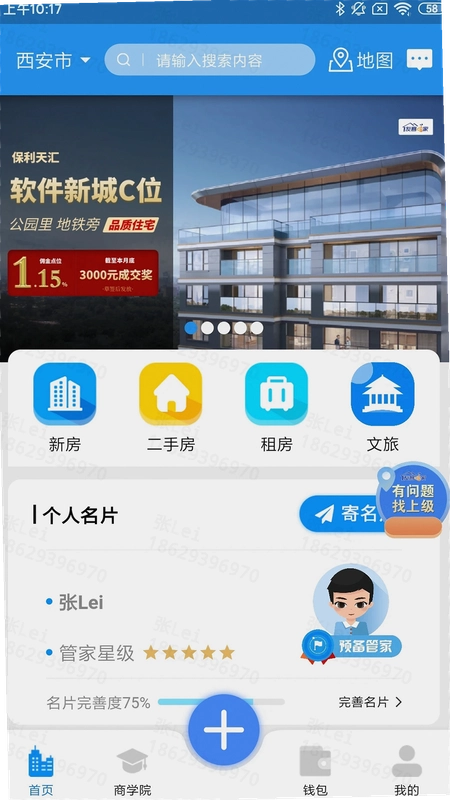Open the 新房 category
This screenshot has height=800, width=450.
click(x=64, y=408)
